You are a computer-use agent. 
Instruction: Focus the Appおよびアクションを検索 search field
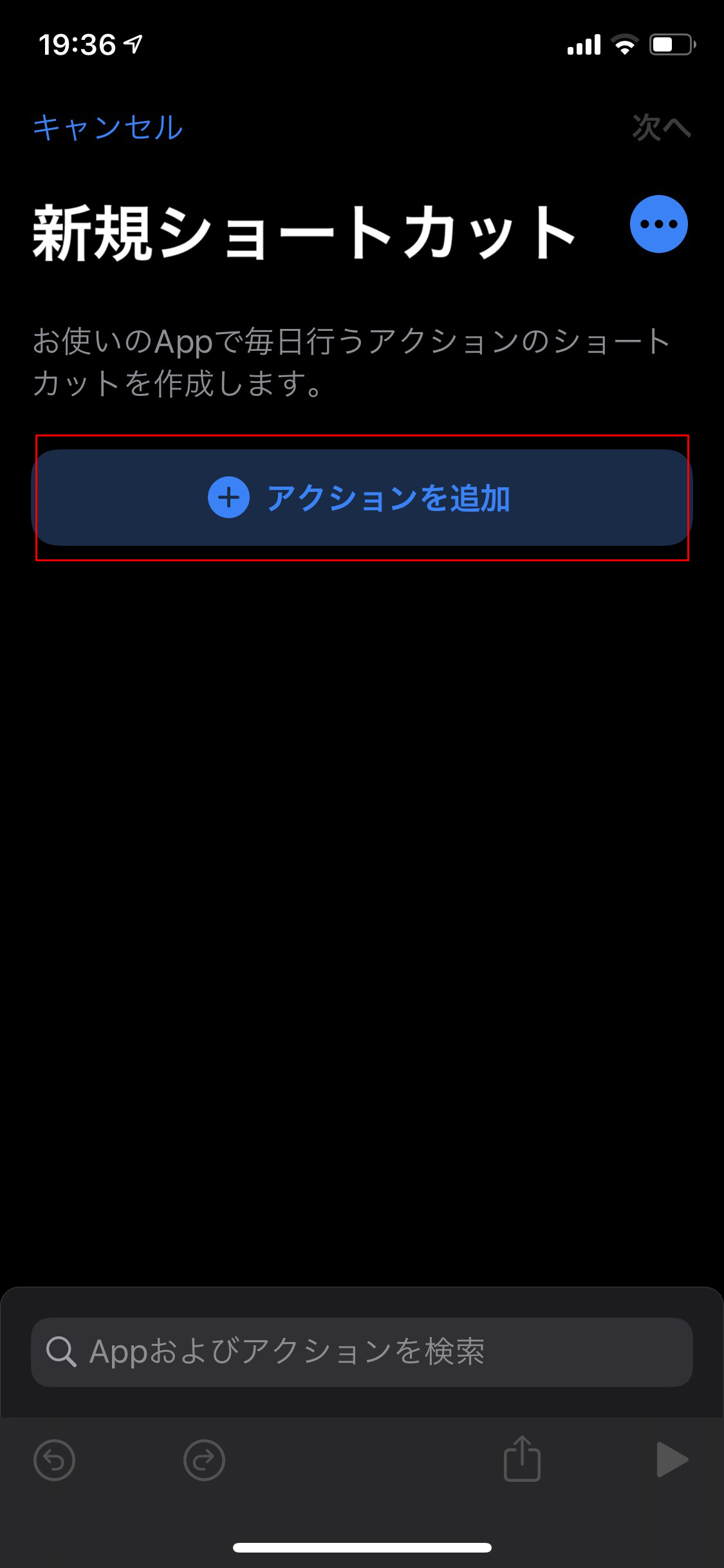point(362,1352)
